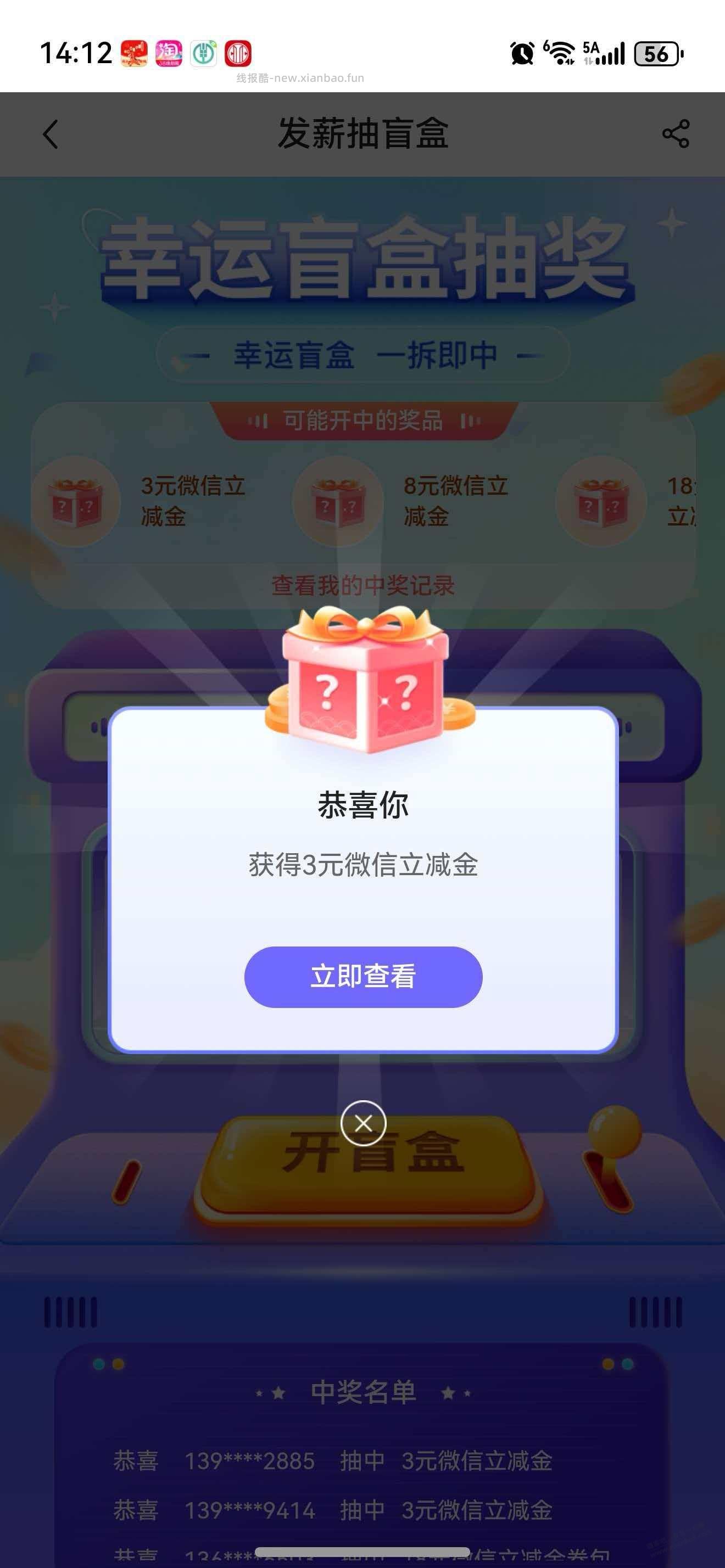Tap the 中奖名单 winners list header
This screenshot has height=1568, width=725.
point(363,1392)
